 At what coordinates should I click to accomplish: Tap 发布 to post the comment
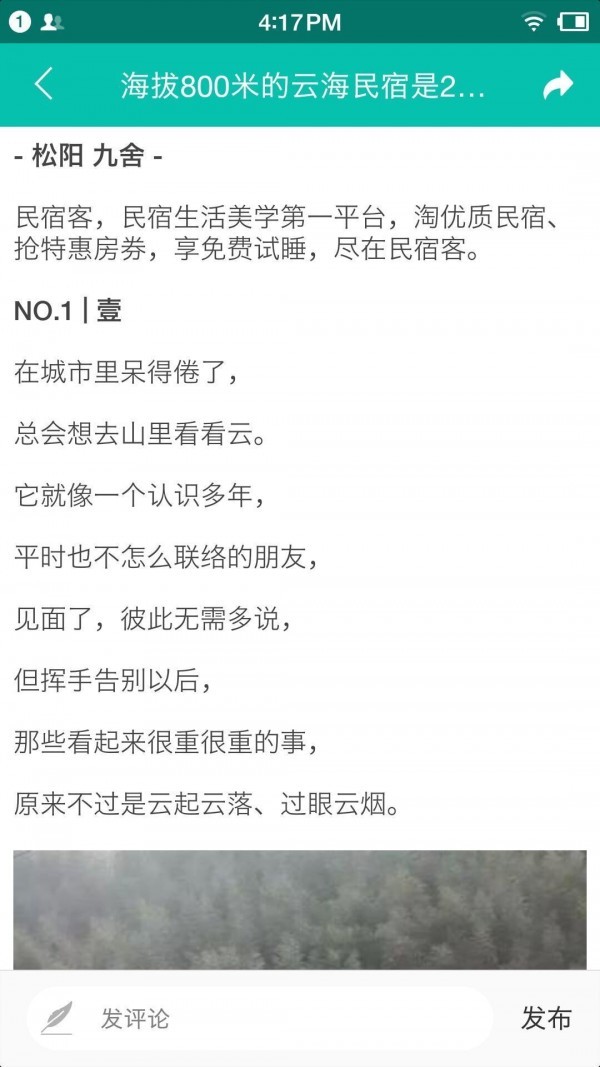[x=546, y=1019]
